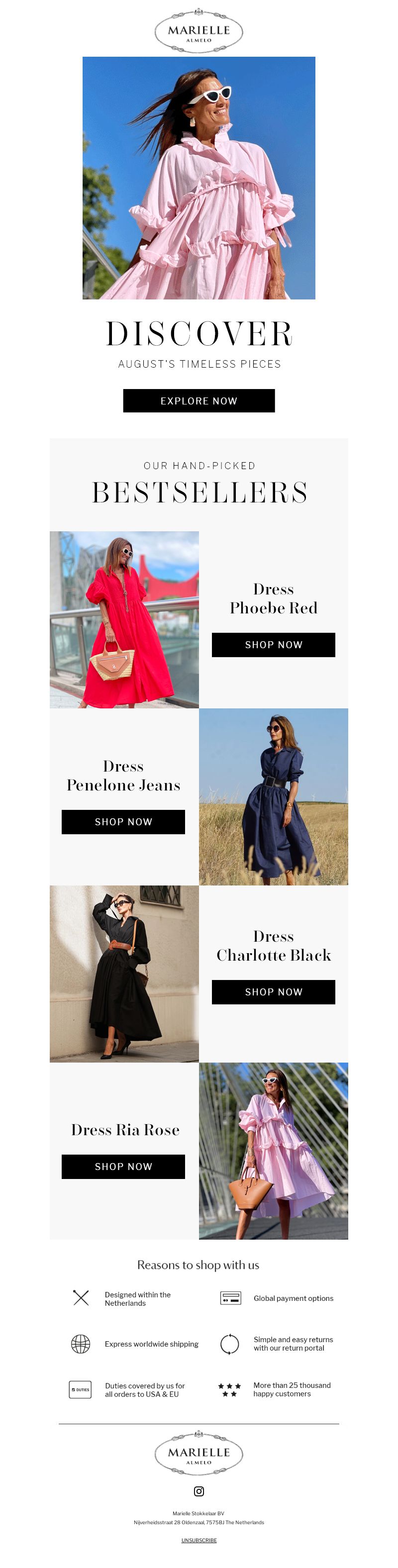This screenshot has height=1568, width=398.
Task: Shop now for the Jeans dress
Action: point(123,822)
